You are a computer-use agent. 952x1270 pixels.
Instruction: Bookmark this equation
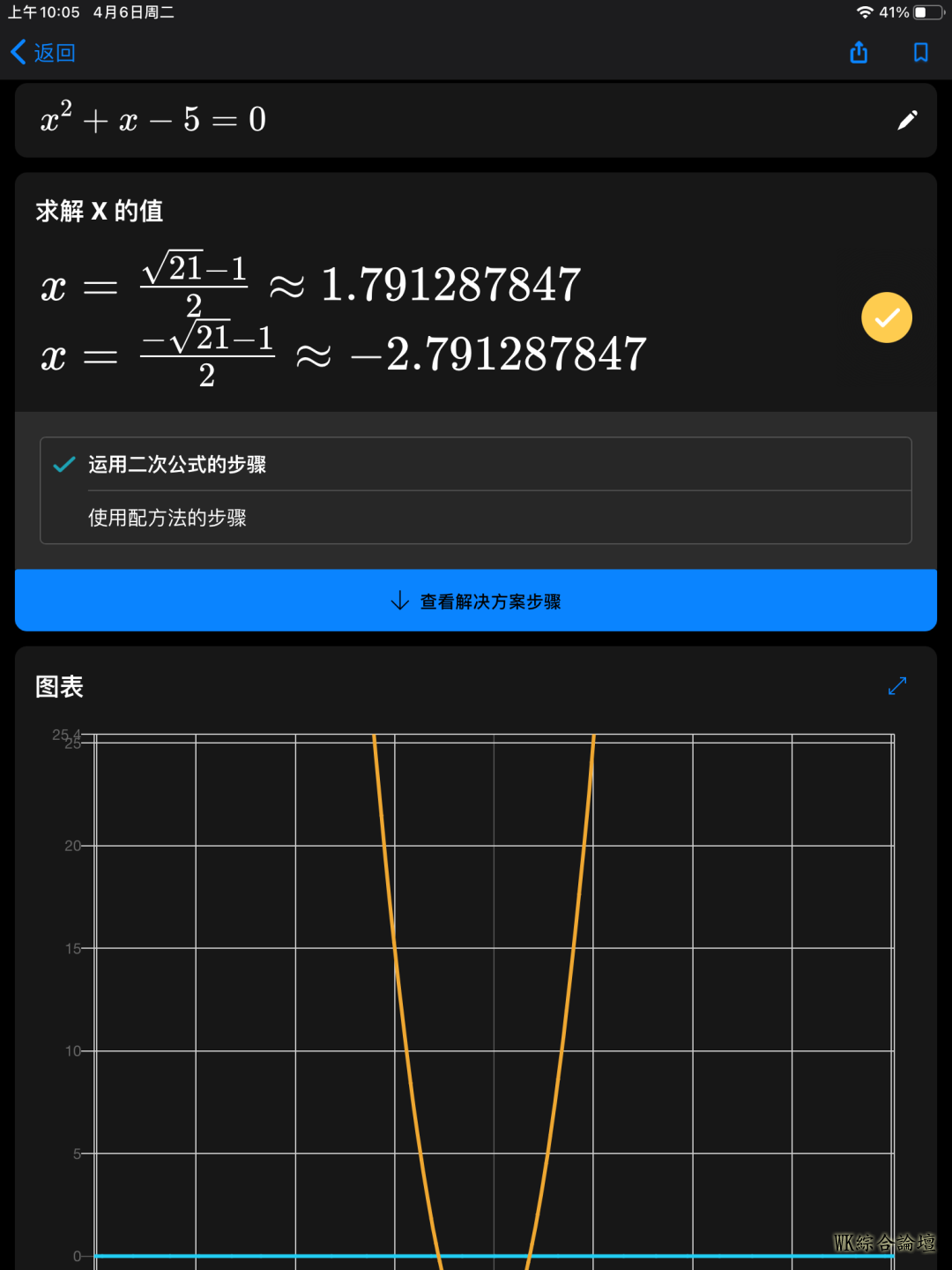920,53
